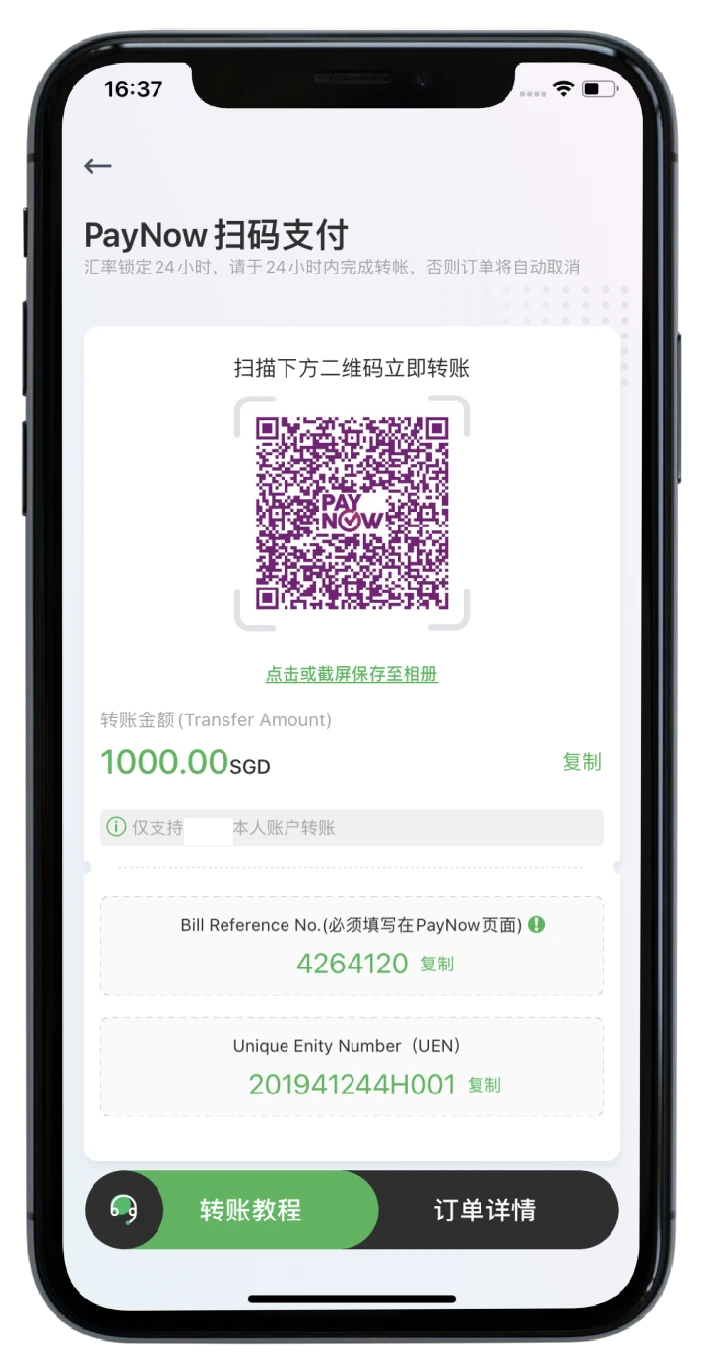
Task: Open the info icon beside Bill Reference No.
Action: tap(537, 925)
